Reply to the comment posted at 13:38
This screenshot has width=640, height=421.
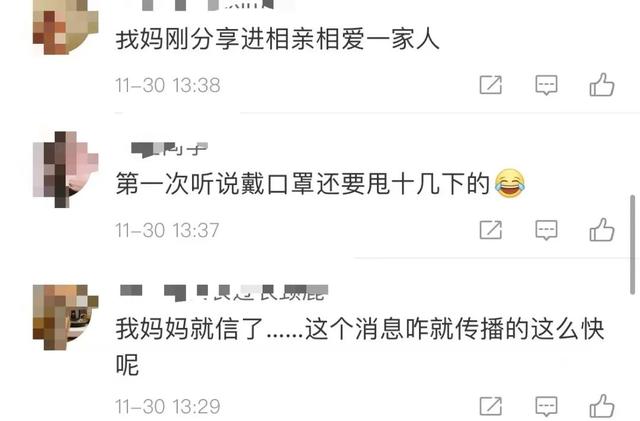click(546, 85)
